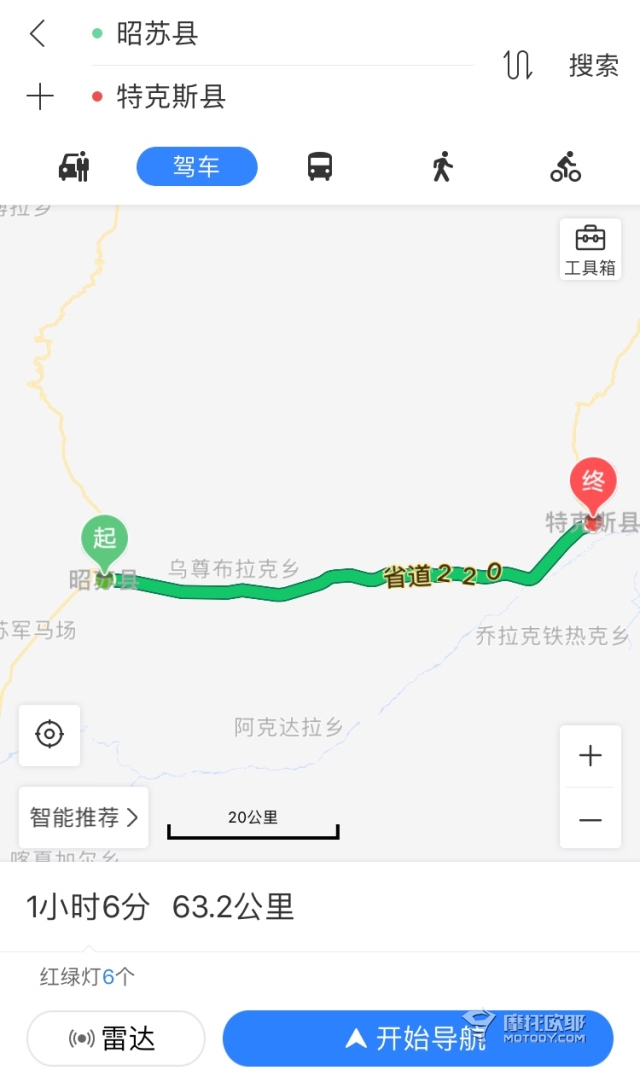Tap the 雷达 radar button
The width and height of the screenshot is (640, 1082).
click(116, 1038)
